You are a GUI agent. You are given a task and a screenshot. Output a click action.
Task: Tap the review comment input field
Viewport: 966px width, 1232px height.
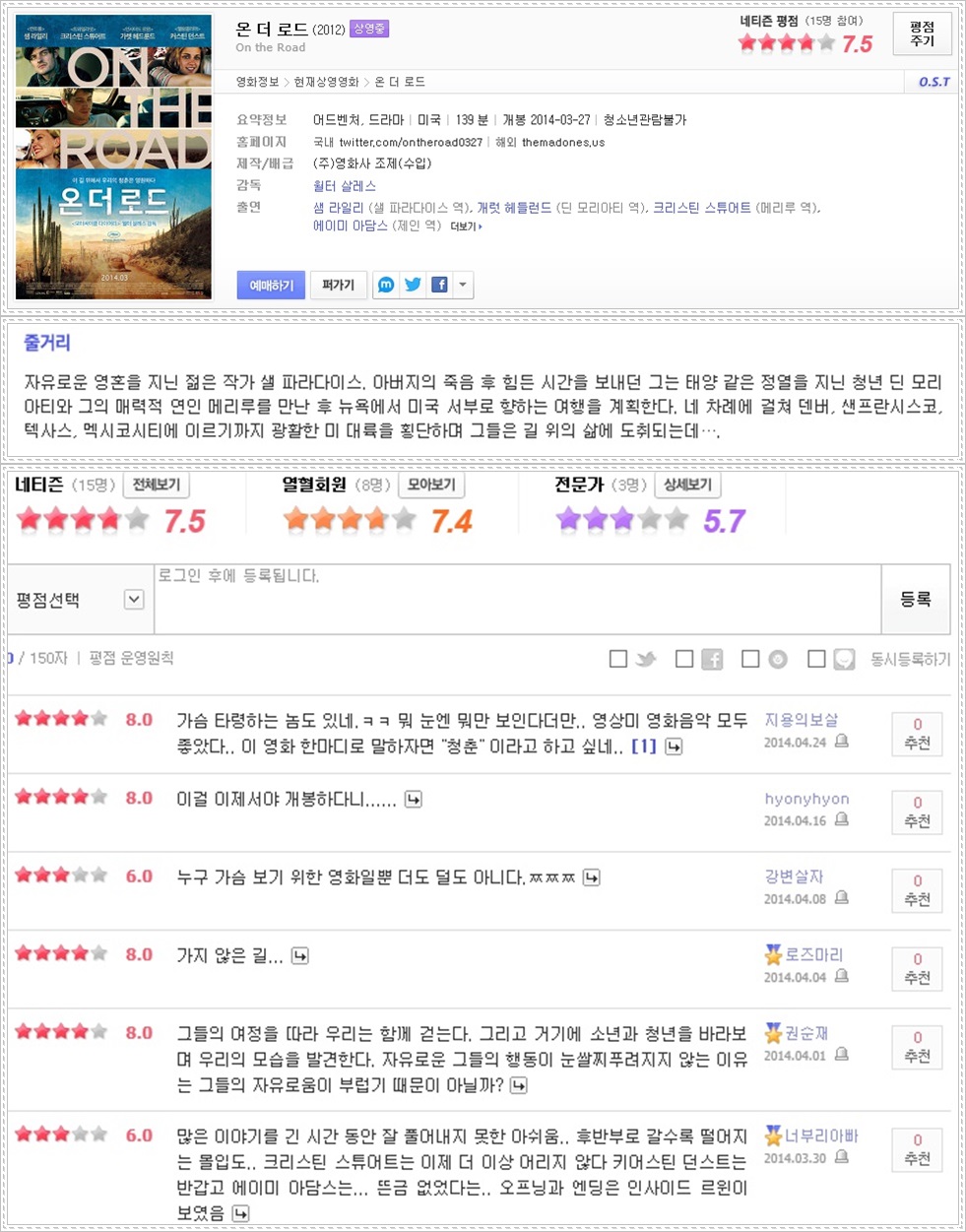tap(517, 599)
